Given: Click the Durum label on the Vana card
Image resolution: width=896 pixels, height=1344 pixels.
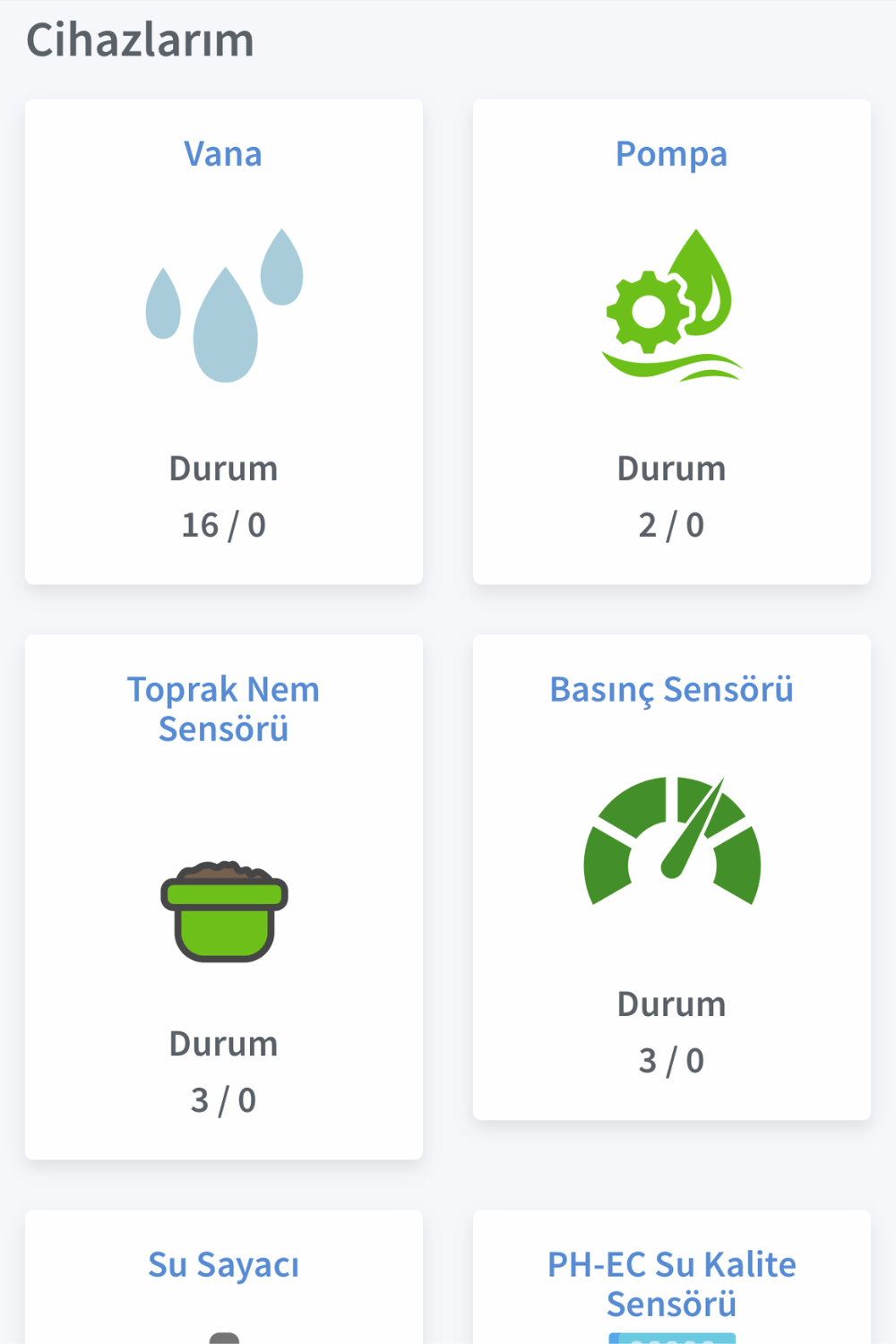Looking at the screenshot, I should tap(223, 468).
